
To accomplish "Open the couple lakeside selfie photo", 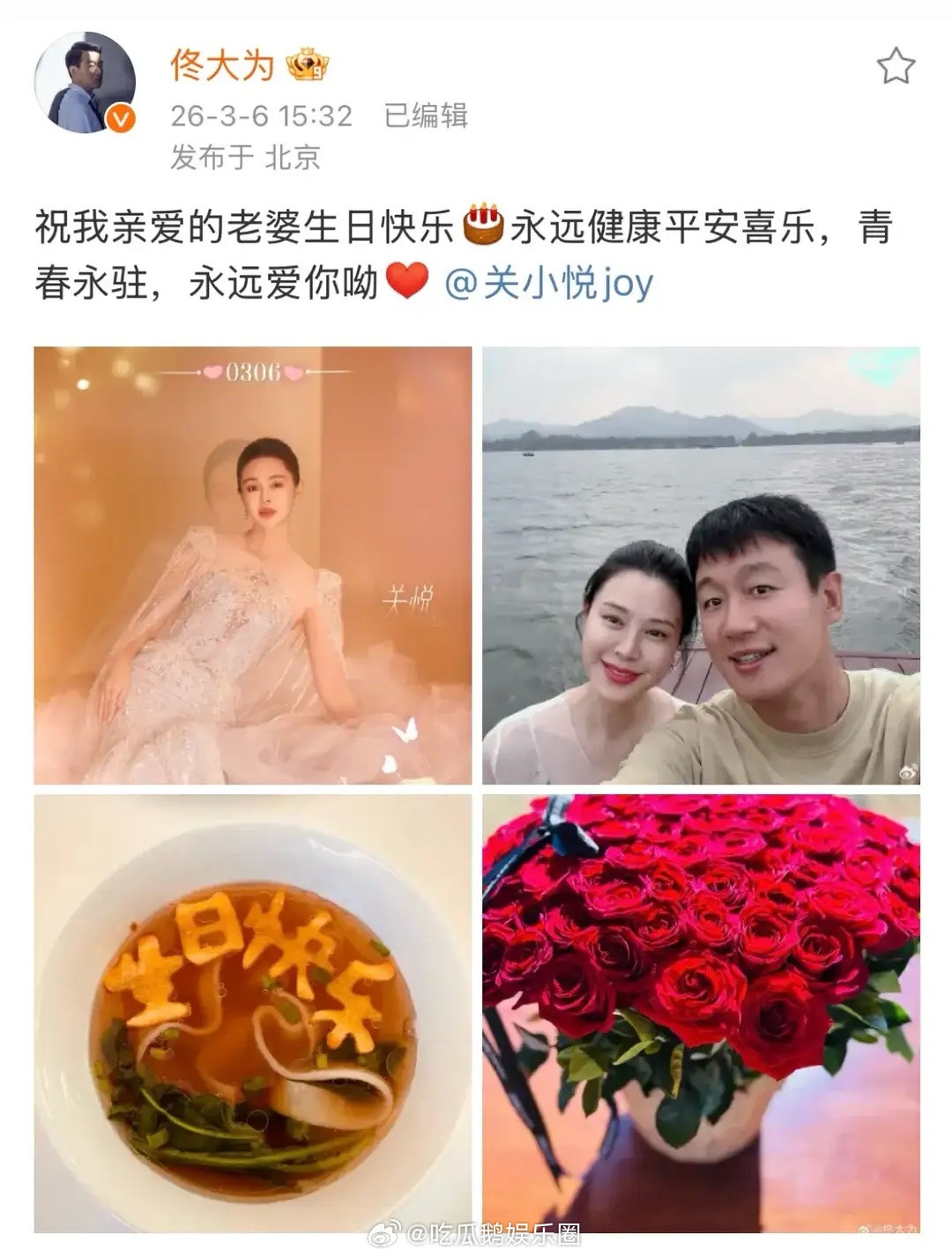I will point(704,564).
